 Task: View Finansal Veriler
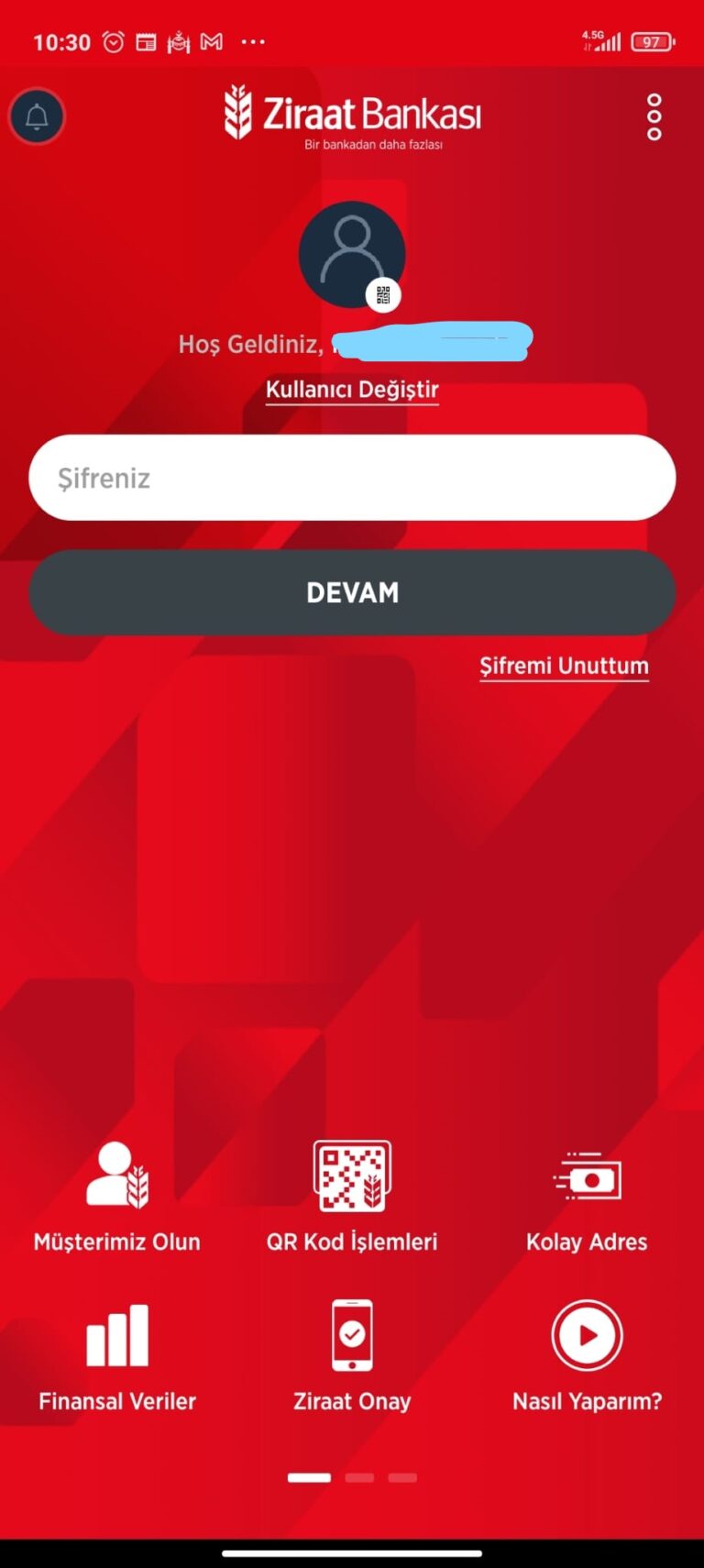117,1357
